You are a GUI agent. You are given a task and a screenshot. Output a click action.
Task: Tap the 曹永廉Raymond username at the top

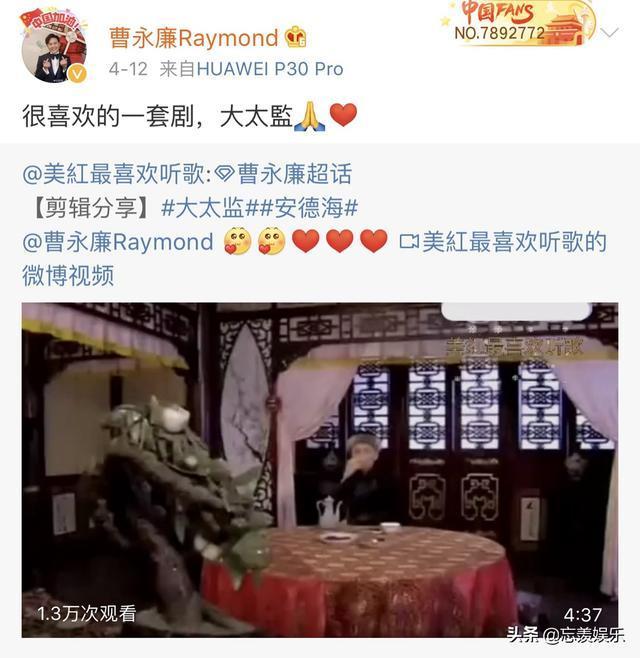pos(193,38)
